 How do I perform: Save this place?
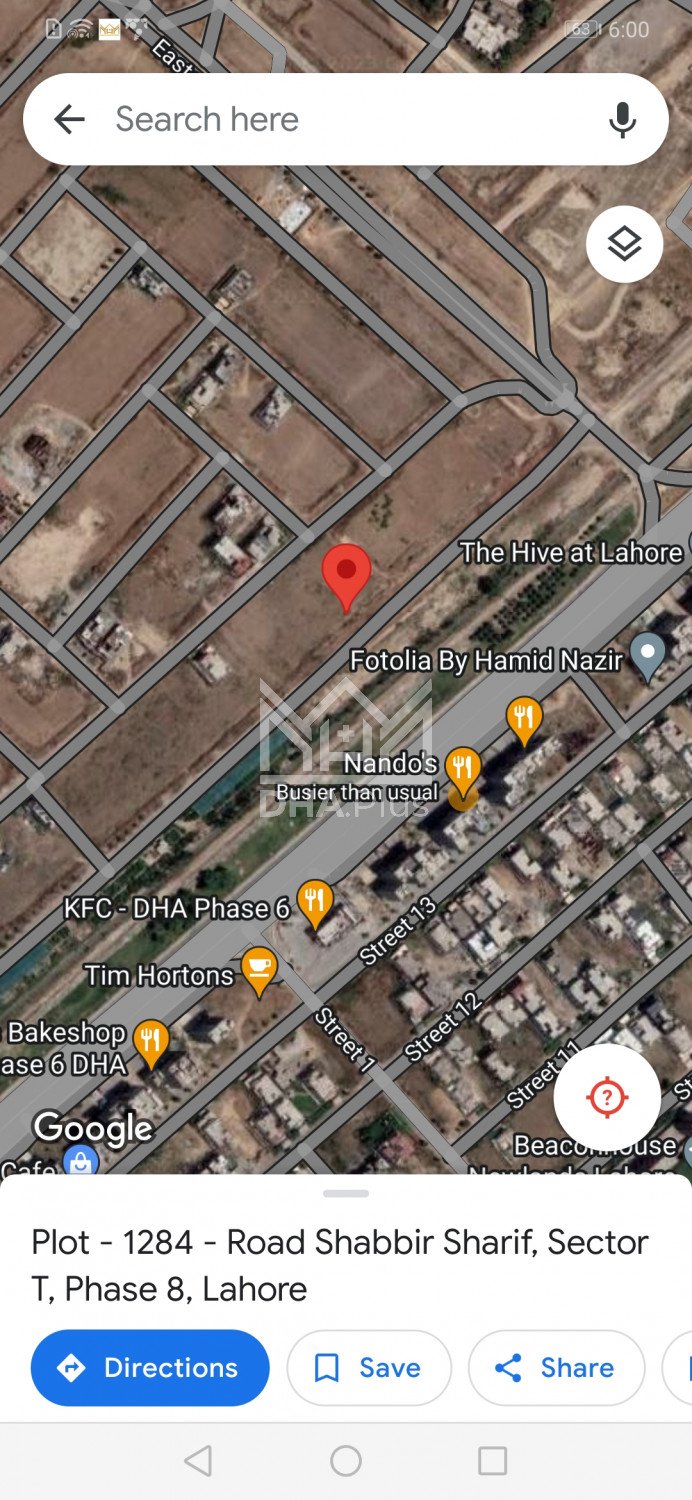tap(368, 1368)
